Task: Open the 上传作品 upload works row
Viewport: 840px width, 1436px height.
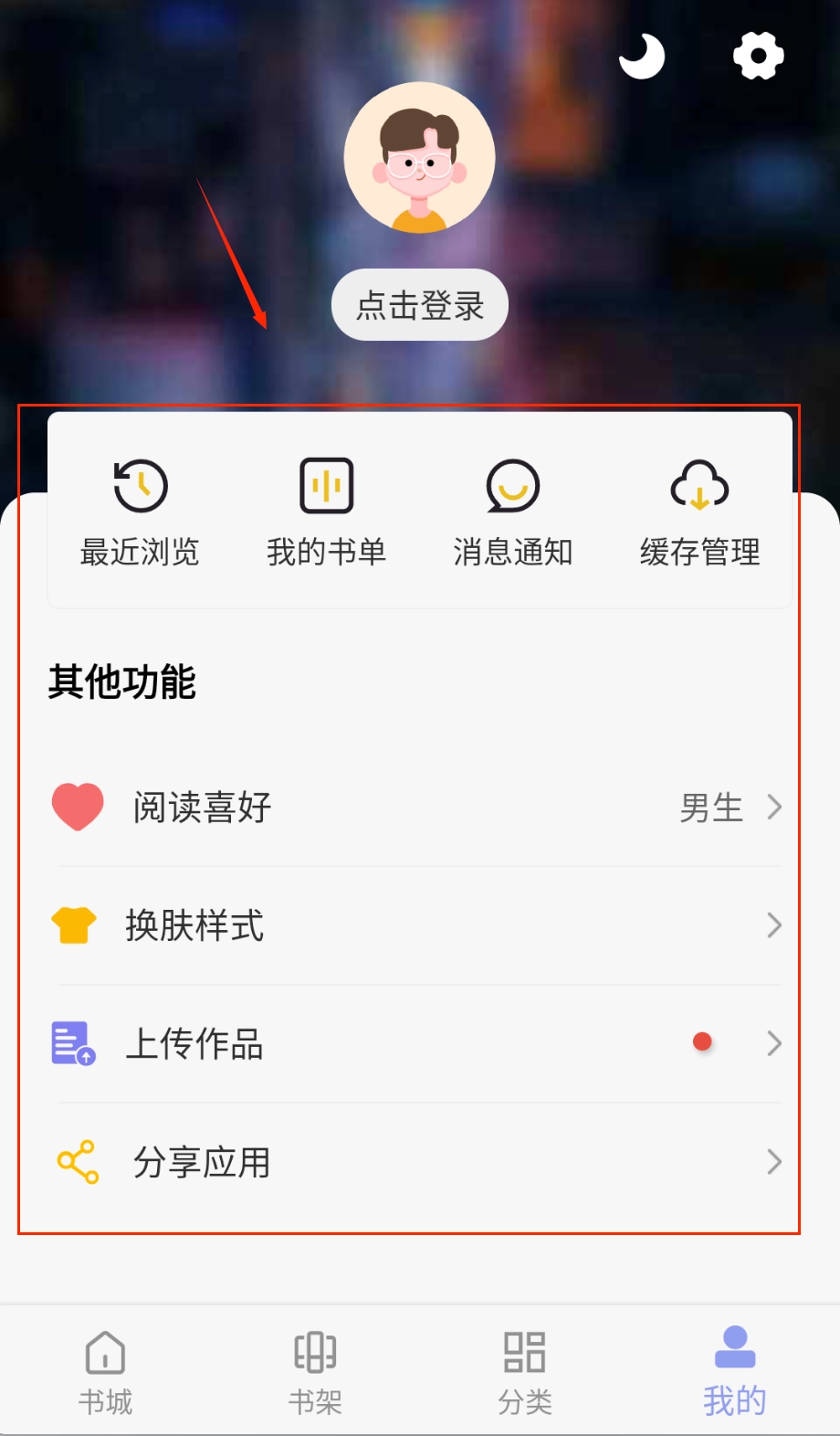Action: [x=416, y=1043]
